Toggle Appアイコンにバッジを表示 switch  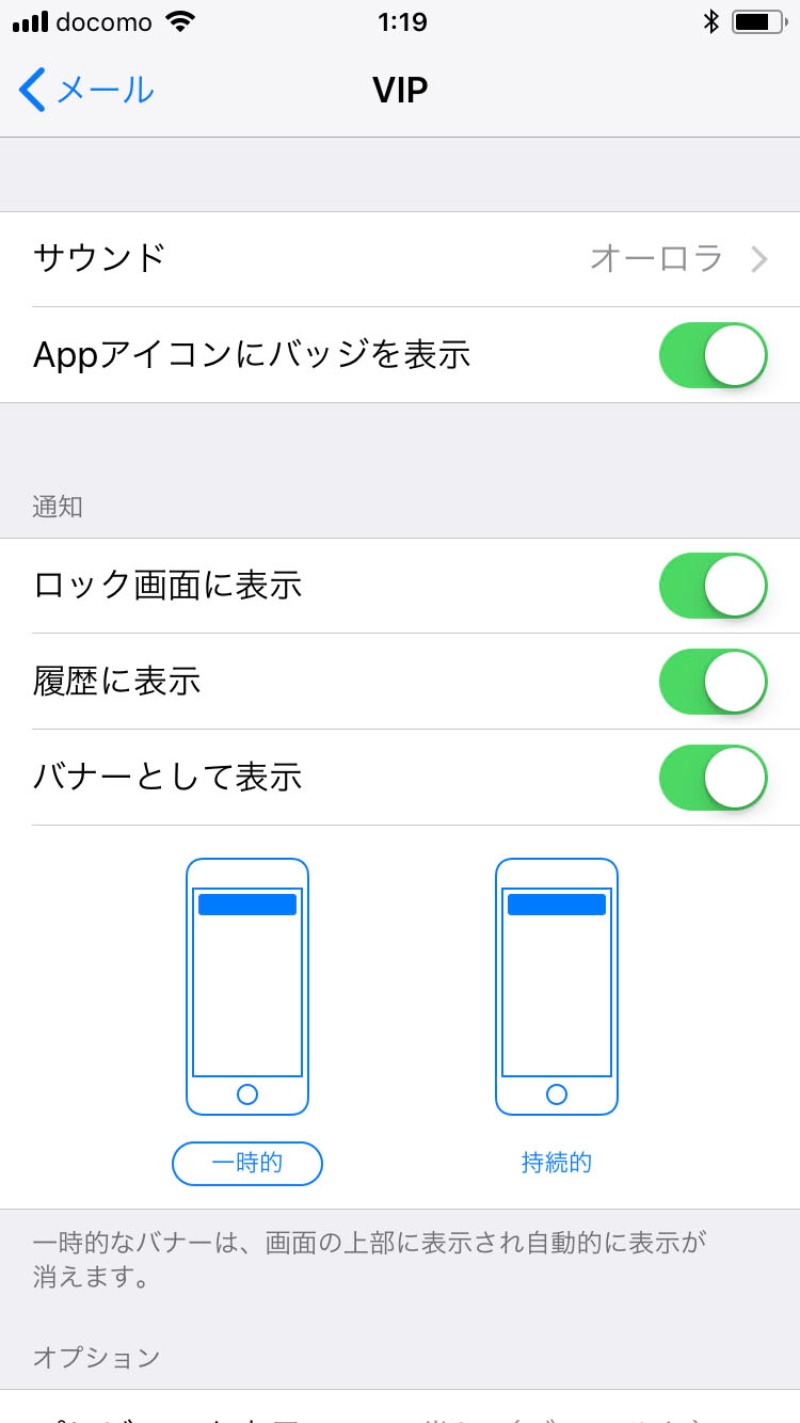coord(712,355)
